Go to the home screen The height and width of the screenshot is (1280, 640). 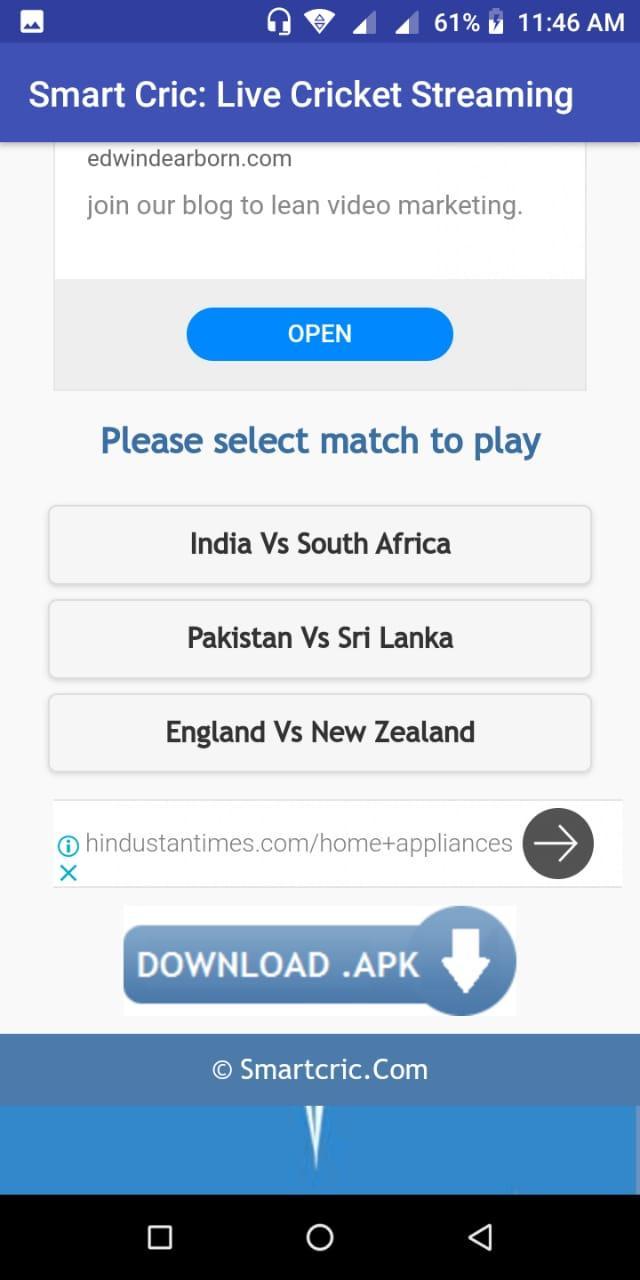click(x=320, y=1237)
